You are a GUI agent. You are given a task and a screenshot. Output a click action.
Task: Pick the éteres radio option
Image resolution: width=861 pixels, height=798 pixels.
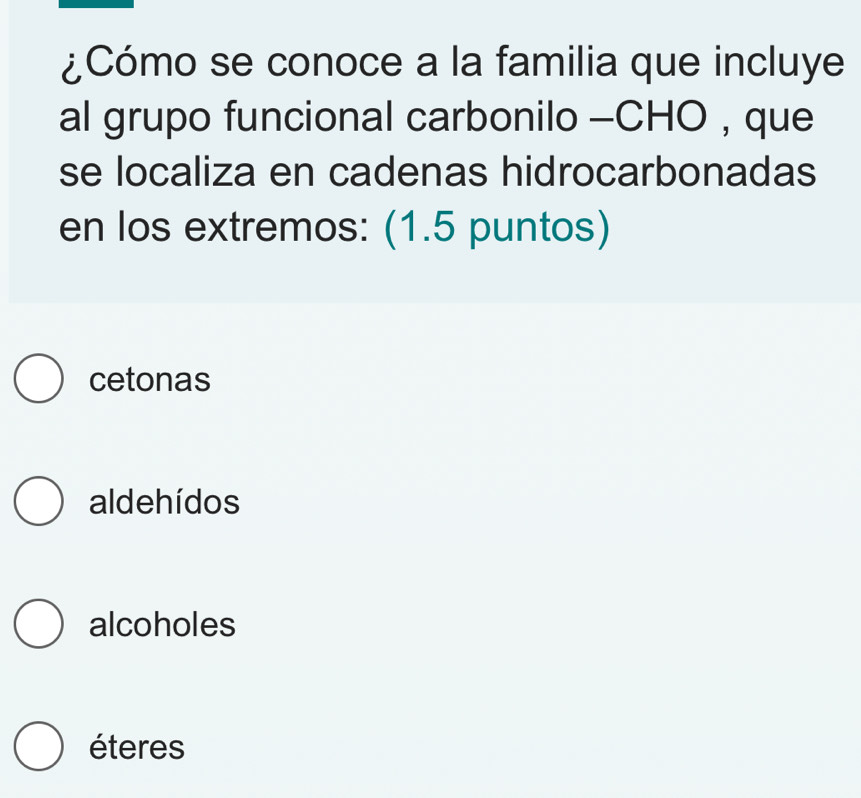pyautogui.click(x=39, y=747)
